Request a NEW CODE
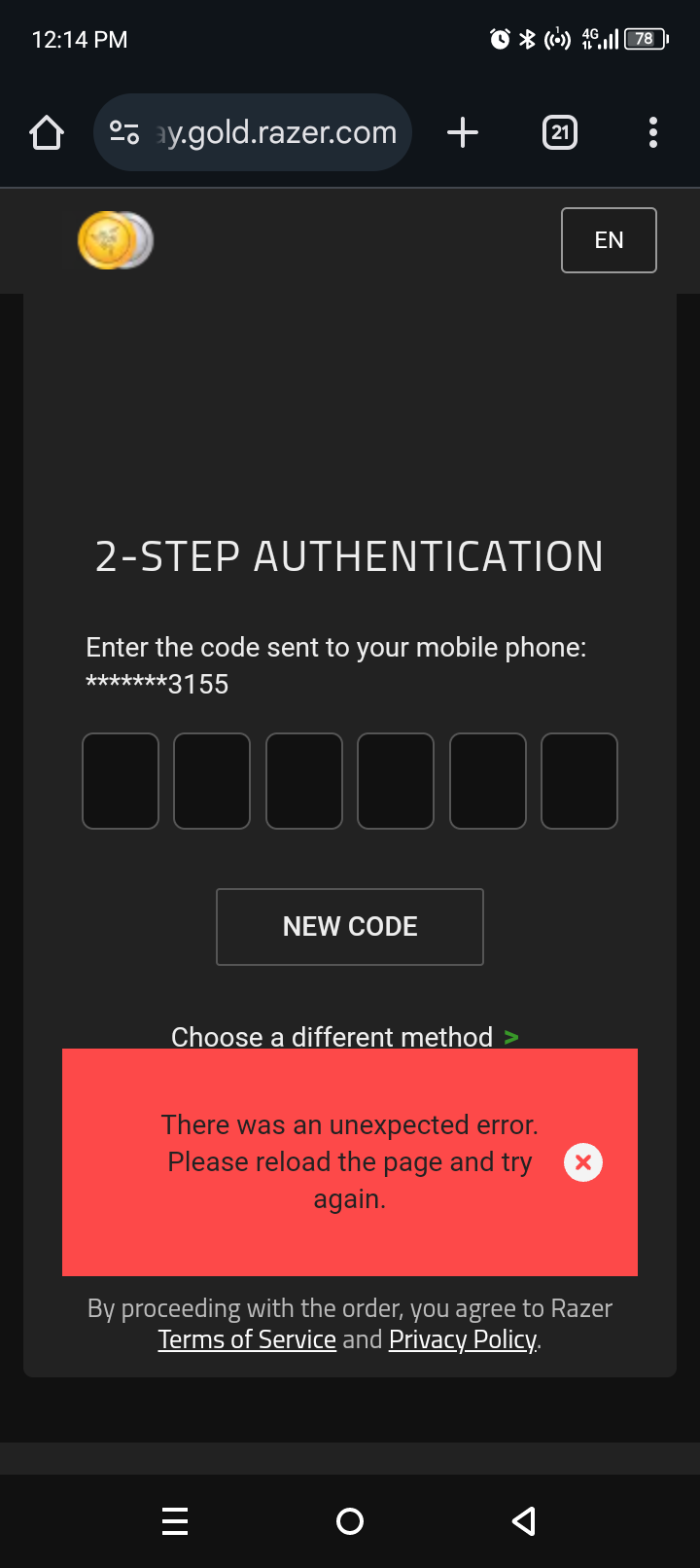This screenshot has height=1568, width=700. coord(350,927)
